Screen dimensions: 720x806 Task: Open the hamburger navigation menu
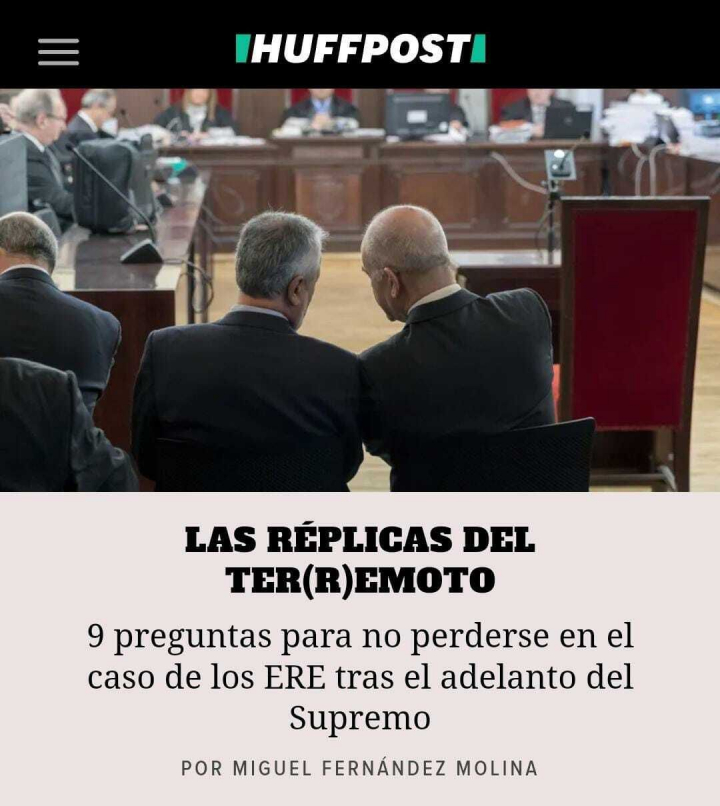[x=58, y=52]
